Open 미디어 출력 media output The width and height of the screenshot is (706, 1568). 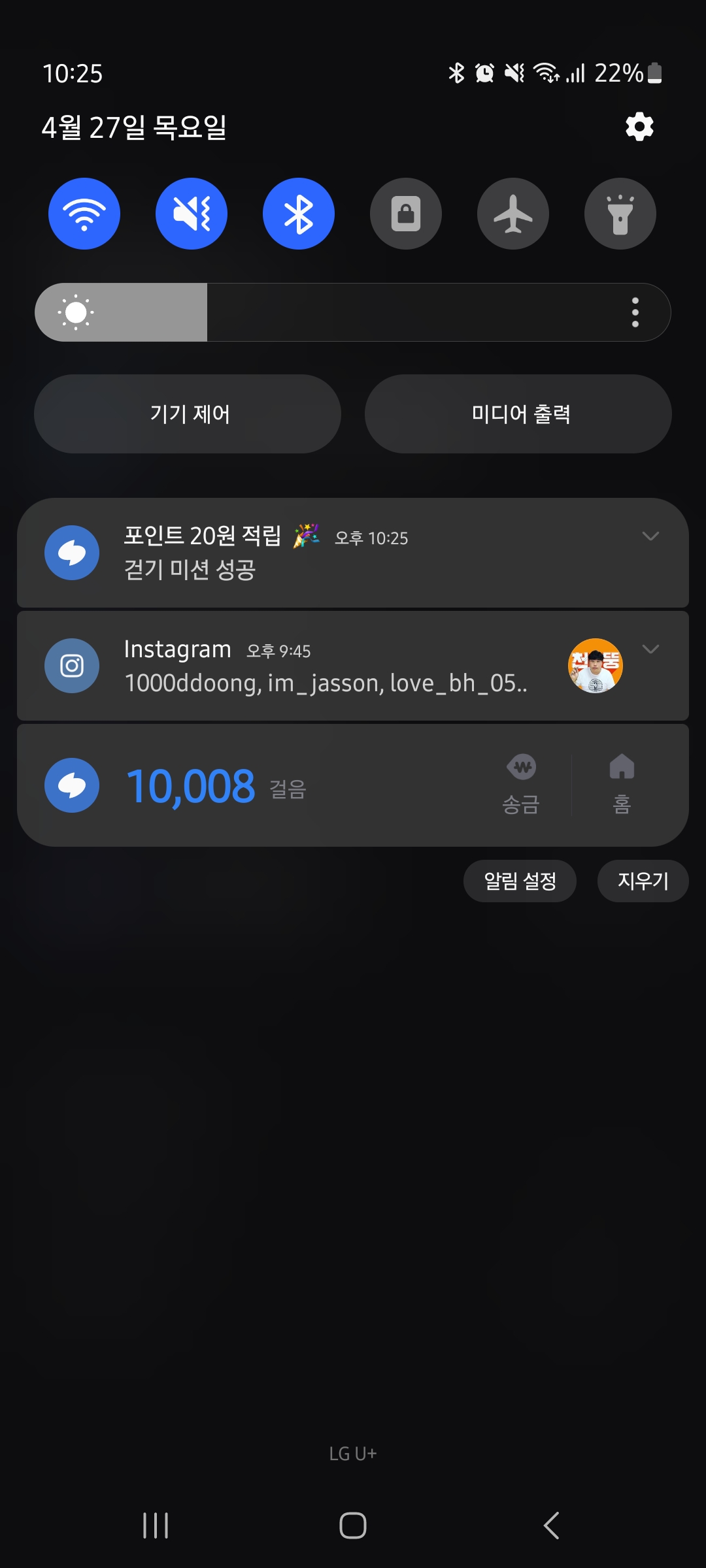518,414
